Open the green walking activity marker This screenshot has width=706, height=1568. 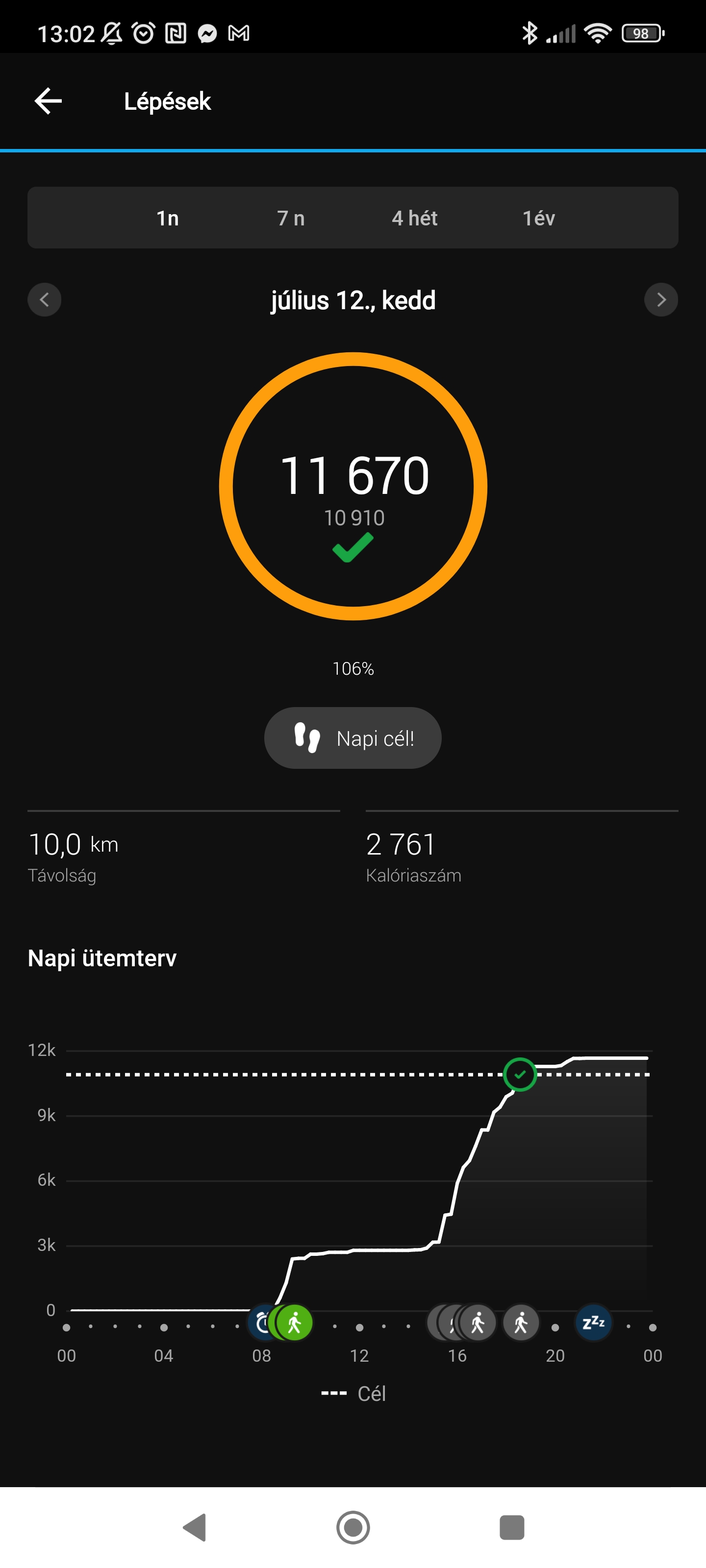[295, 1322]
